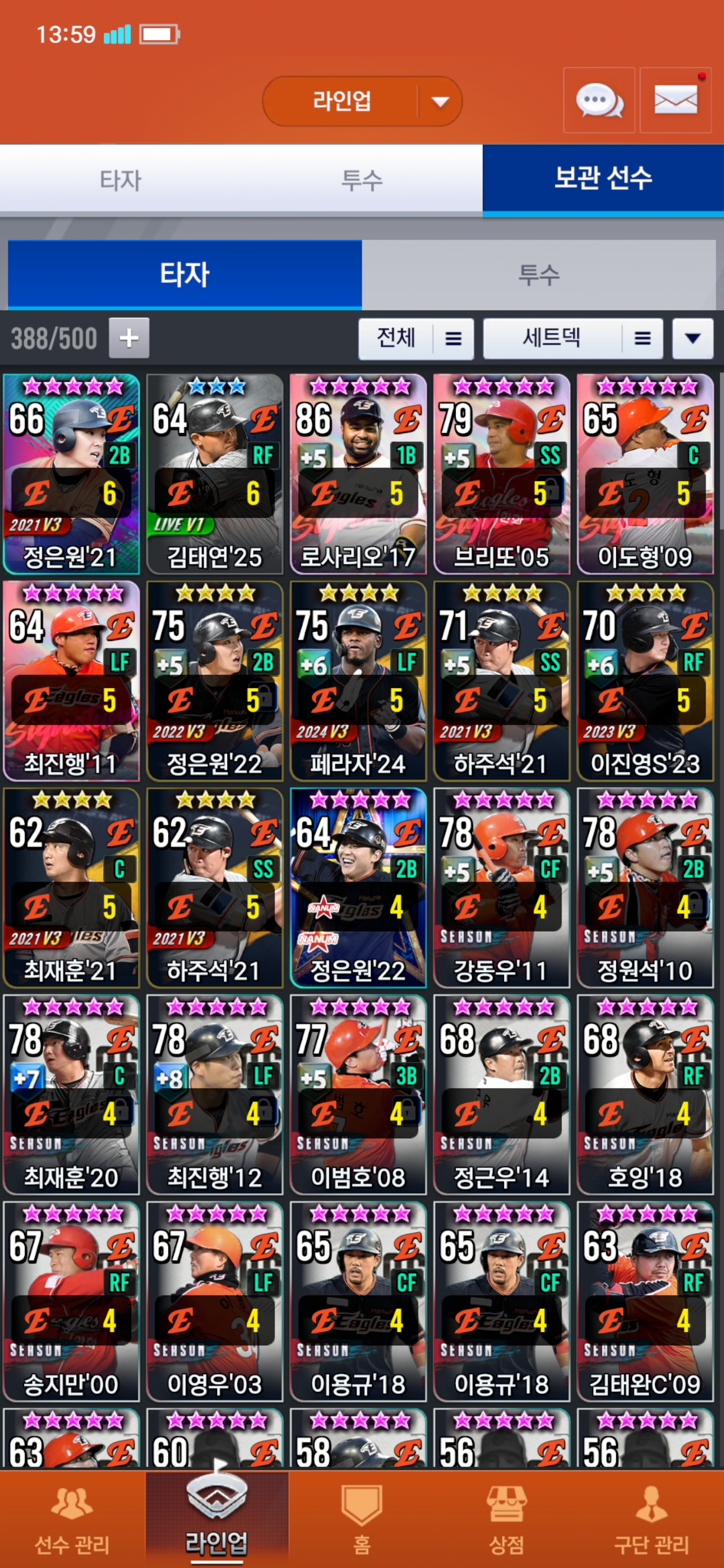
Task: Open player card 페라자'24
Action: tap(358, 681)
